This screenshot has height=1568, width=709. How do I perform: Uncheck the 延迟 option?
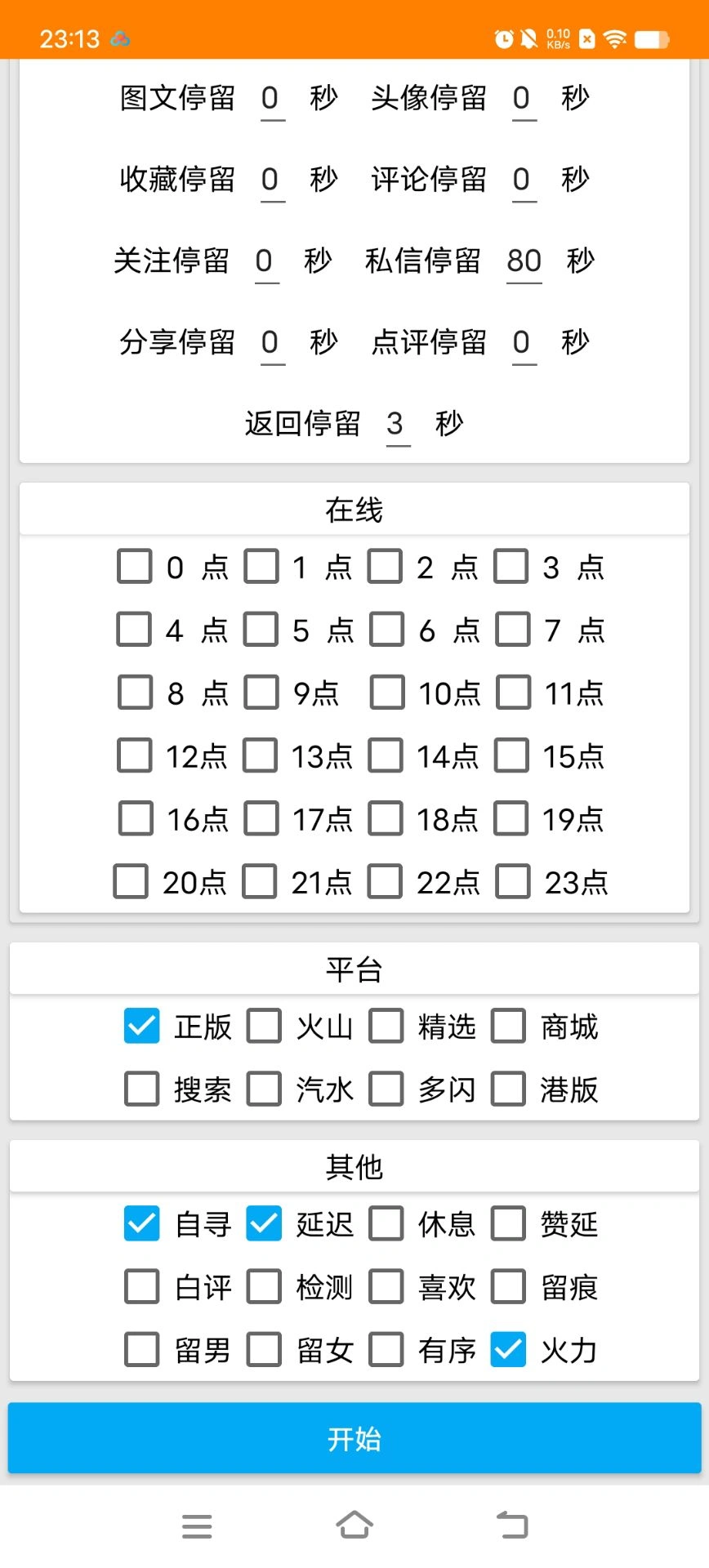[263, 1224]
